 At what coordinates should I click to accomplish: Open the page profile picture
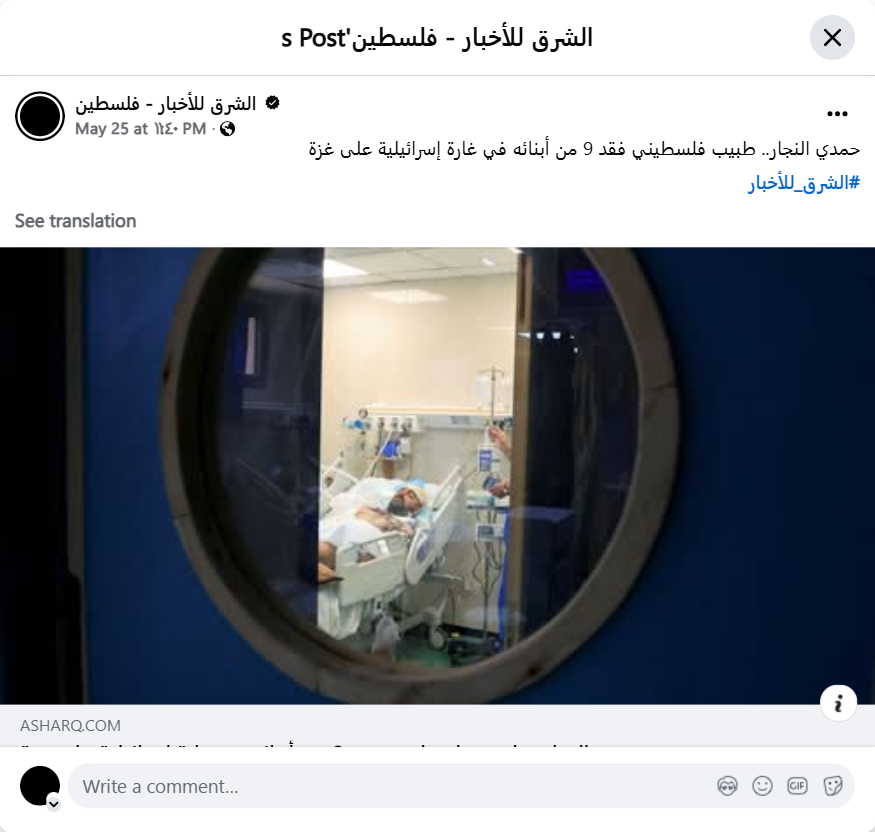[40, 116]
